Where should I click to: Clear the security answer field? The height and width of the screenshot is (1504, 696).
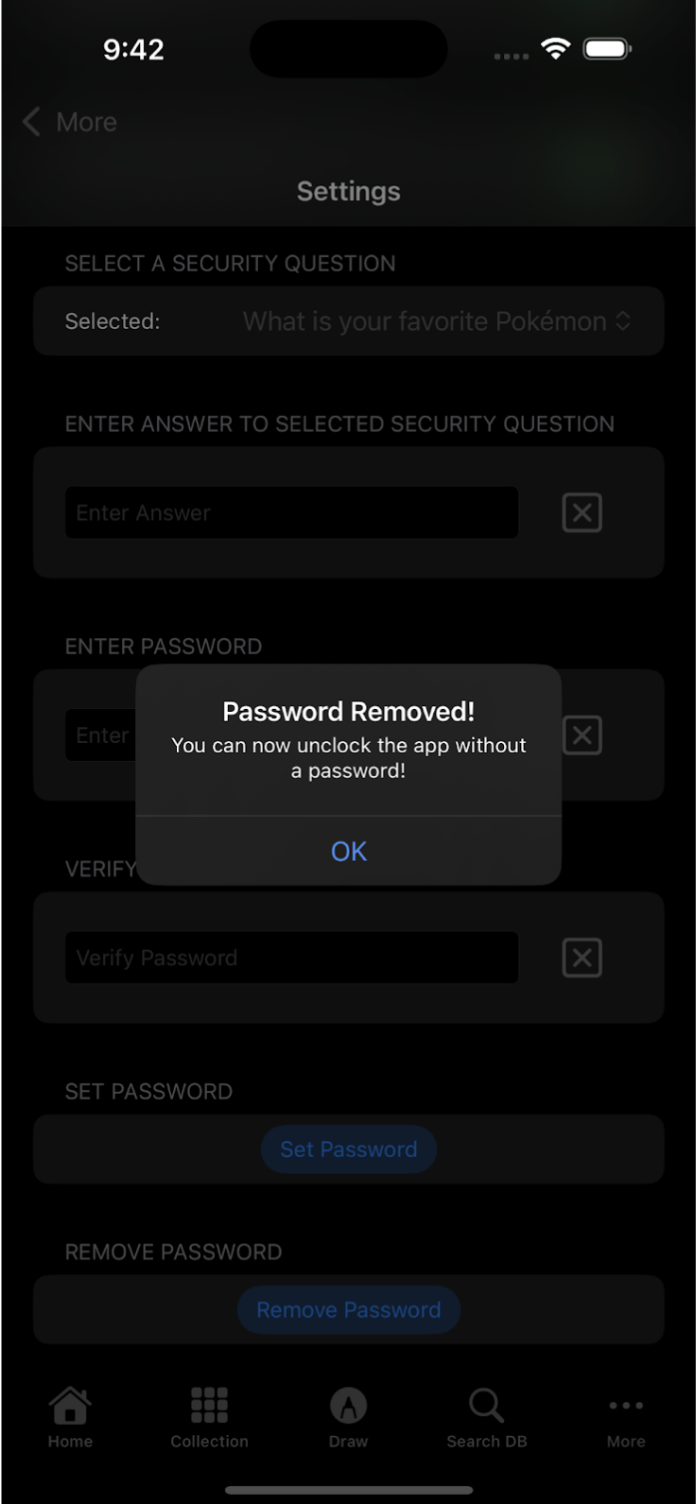[x=582, y=513]
